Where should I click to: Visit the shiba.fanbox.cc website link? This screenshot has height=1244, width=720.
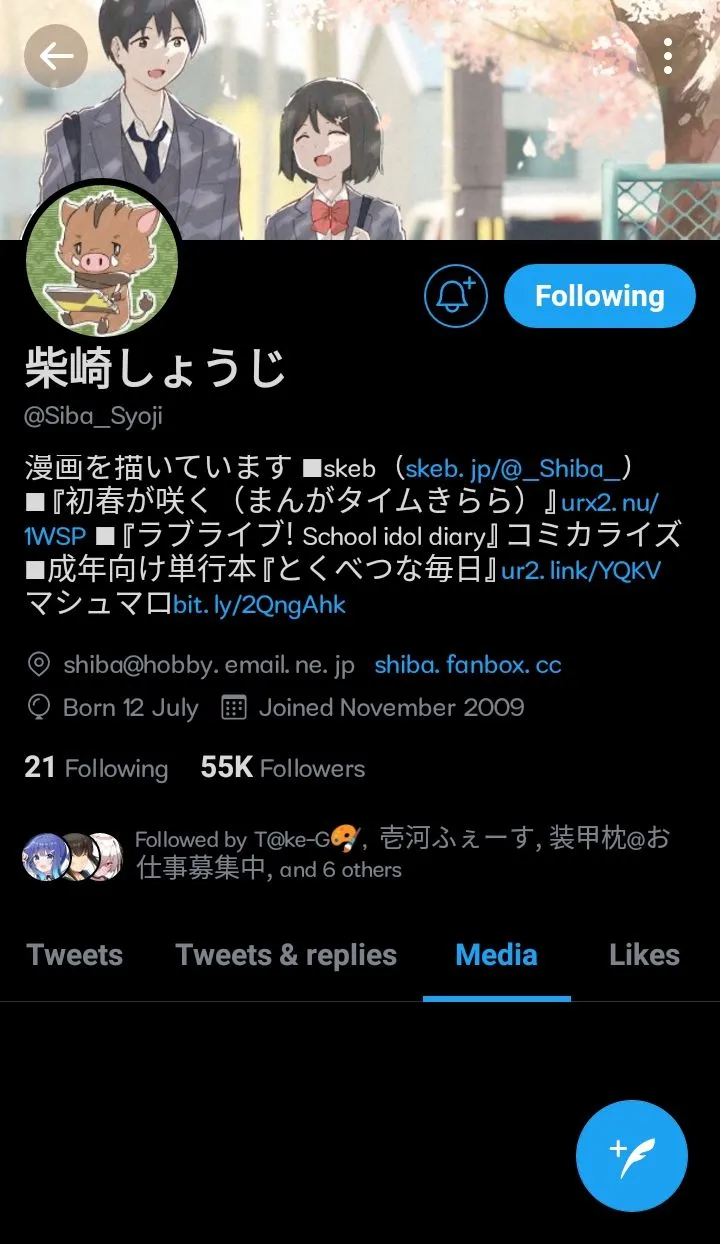pos(468,664)
